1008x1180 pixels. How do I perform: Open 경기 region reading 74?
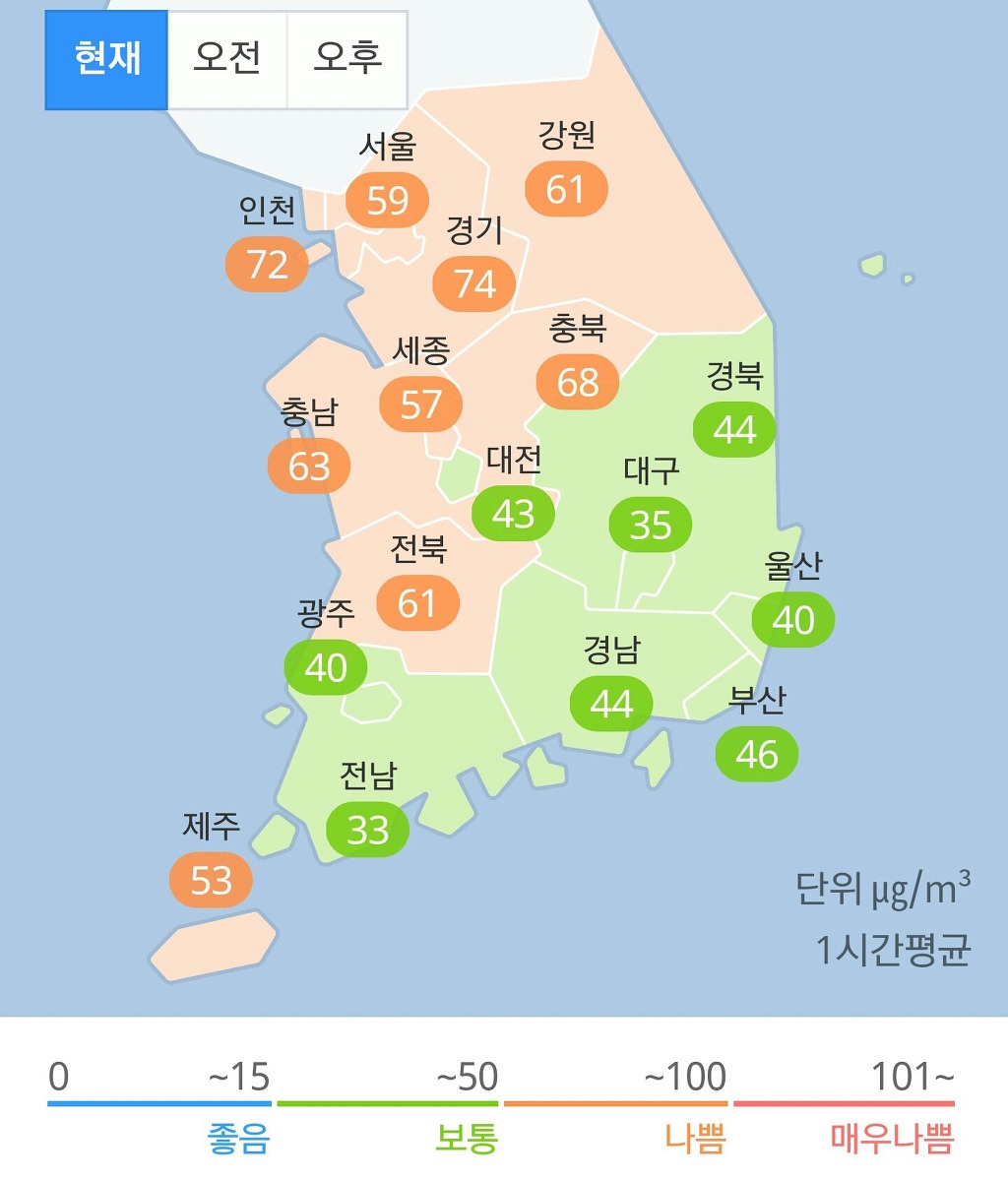(474, 283)
